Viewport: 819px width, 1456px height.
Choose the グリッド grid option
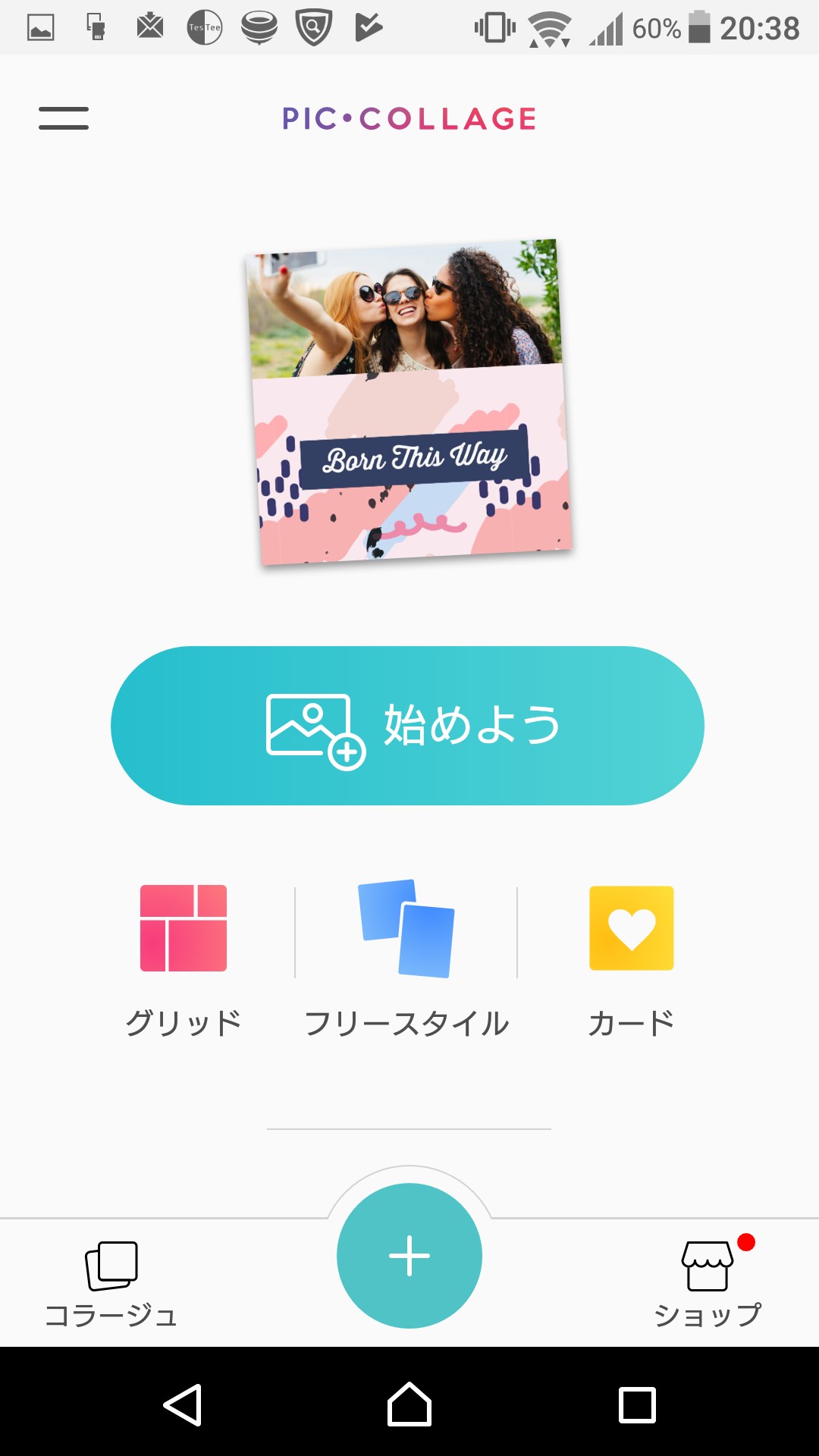click(x=184, y=959)
